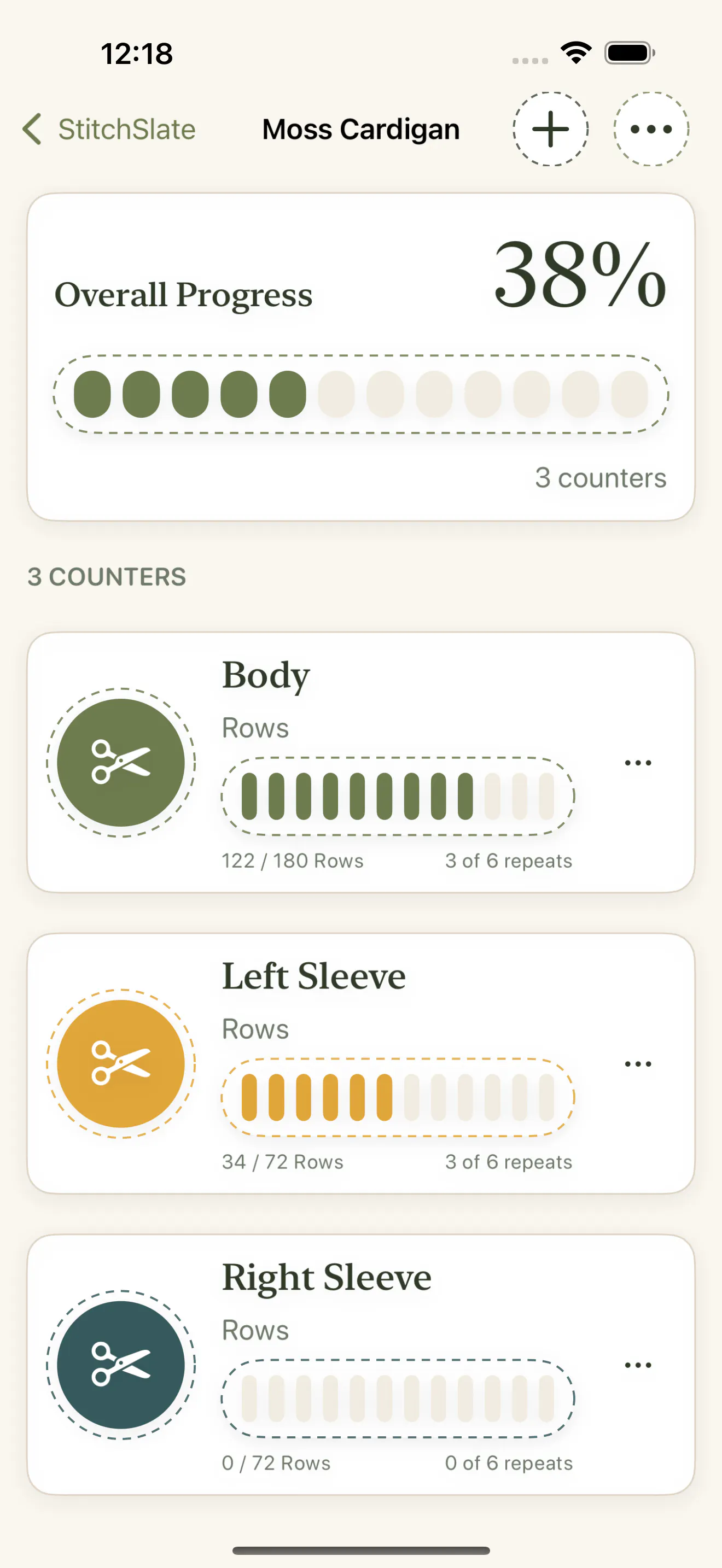The image size is (722, 1568).
Task: Show more options for Body counter
Action: (x=638, y=763)
